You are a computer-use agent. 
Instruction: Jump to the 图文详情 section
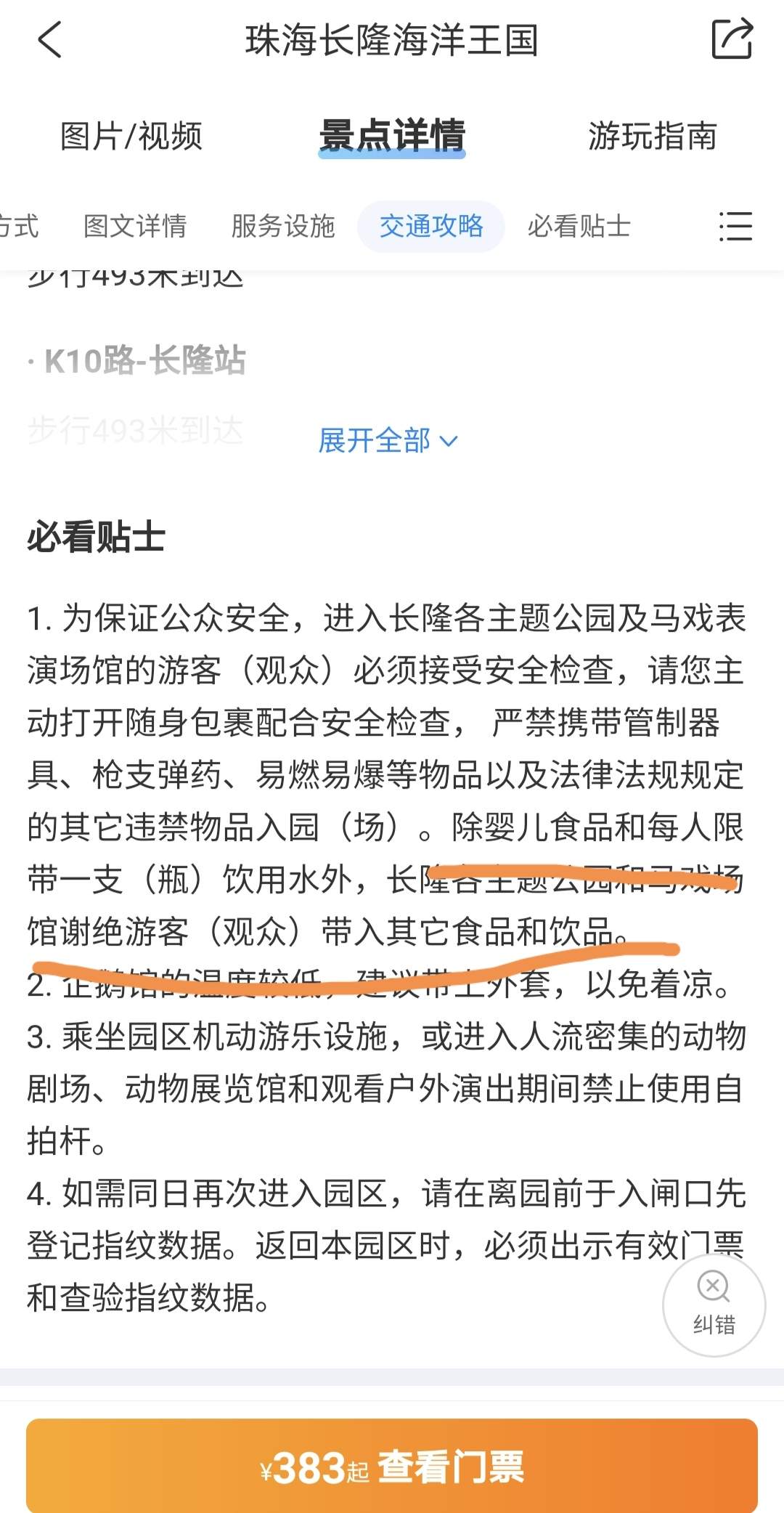[x=135, y=226]
